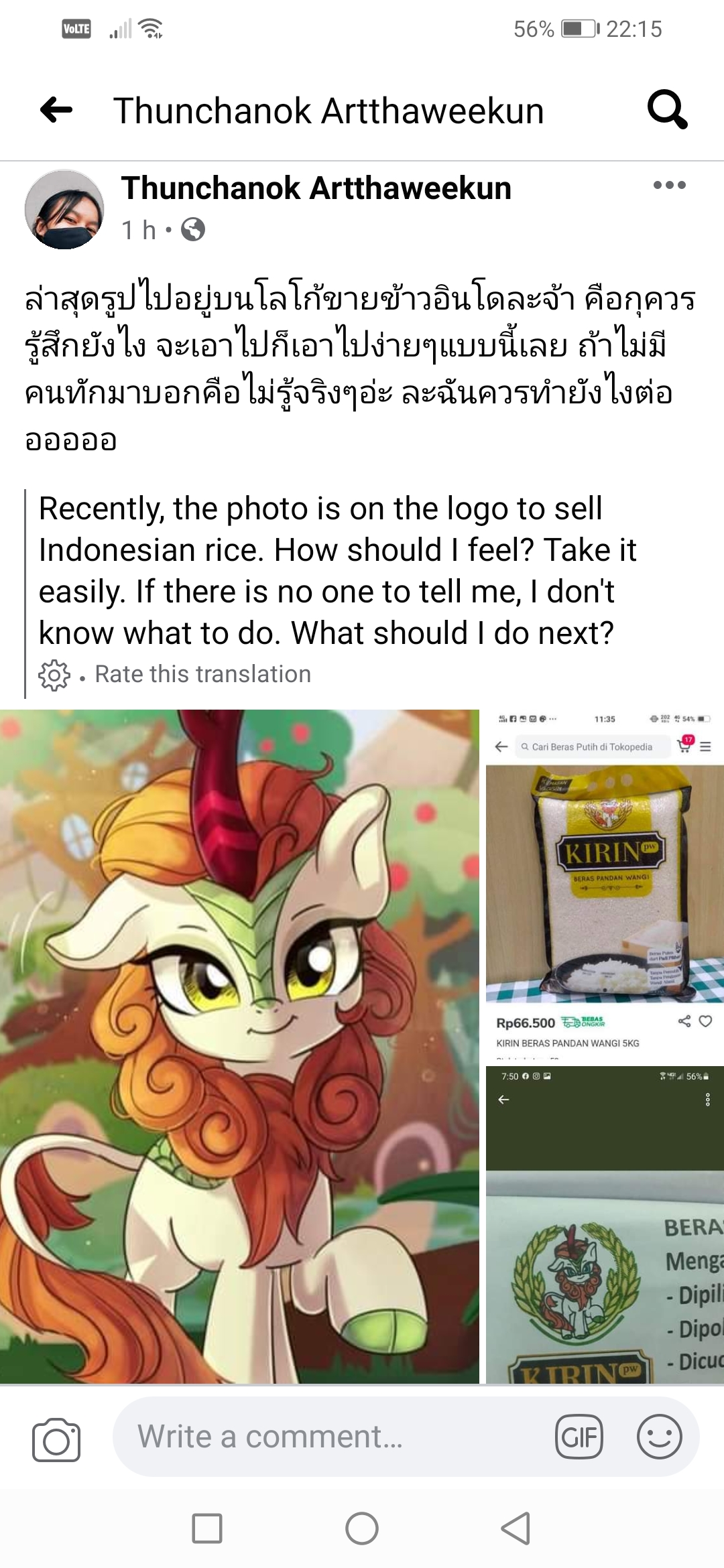Open recent apps from navigation bar
This screenshot has height=1568, width=724.
point(207,1529)
